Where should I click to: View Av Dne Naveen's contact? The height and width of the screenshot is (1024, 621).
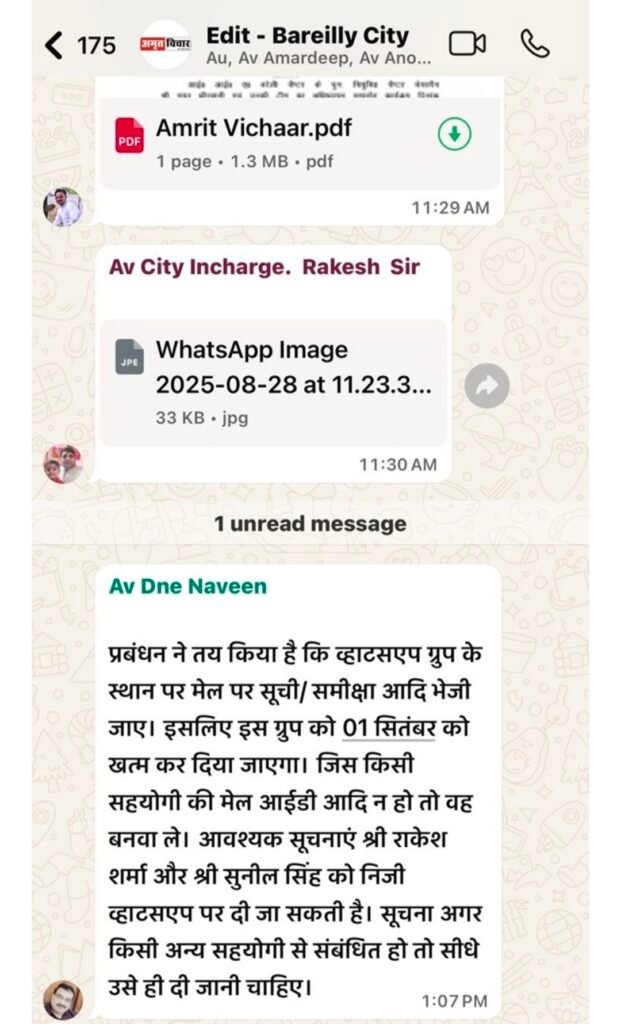coord(188,587)
